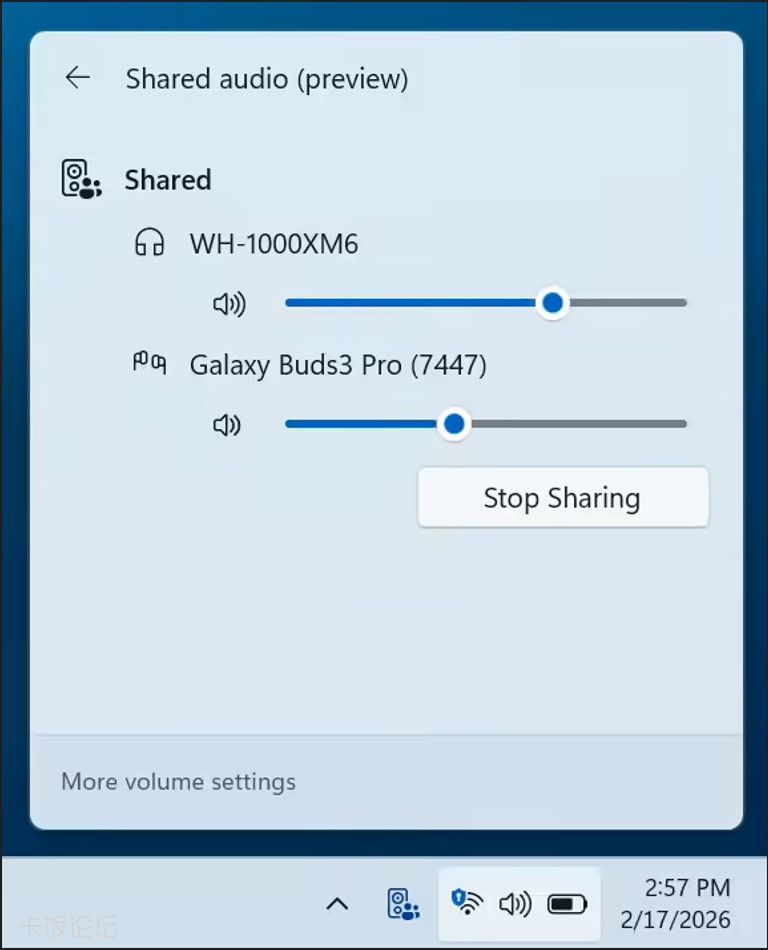Screen dimensions: 768x950
Task: Adjust the WH-1000XM6 volume slider
Action: (552, 303)
